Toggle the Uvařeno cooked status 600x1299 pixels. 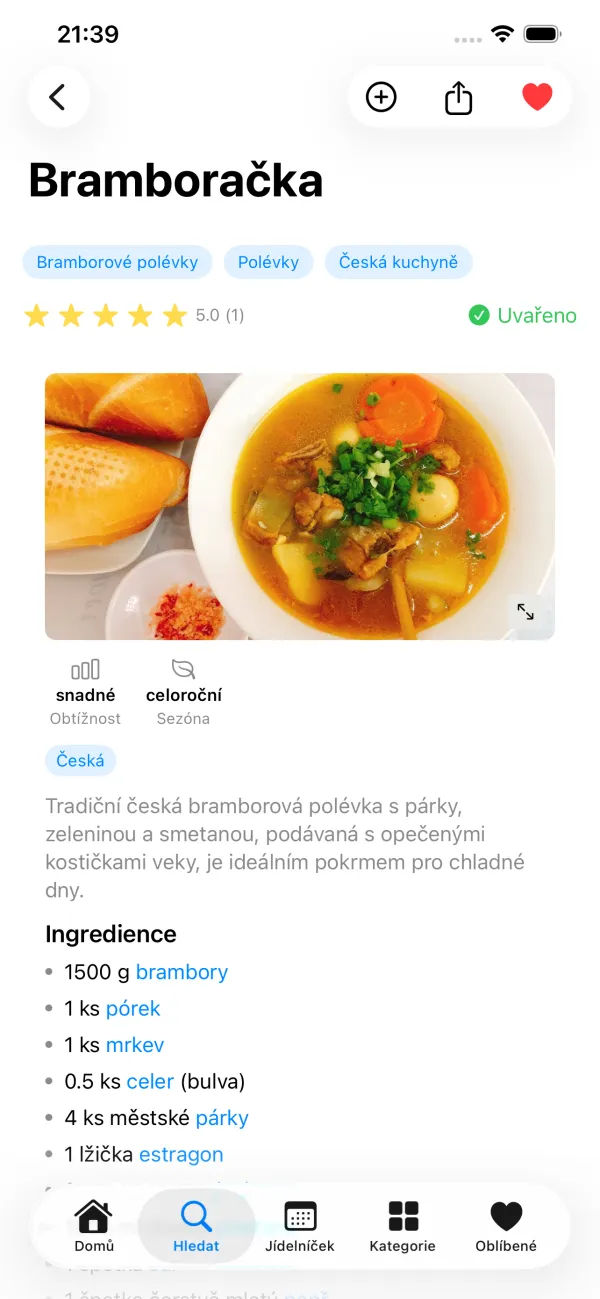tap(523, 316)
